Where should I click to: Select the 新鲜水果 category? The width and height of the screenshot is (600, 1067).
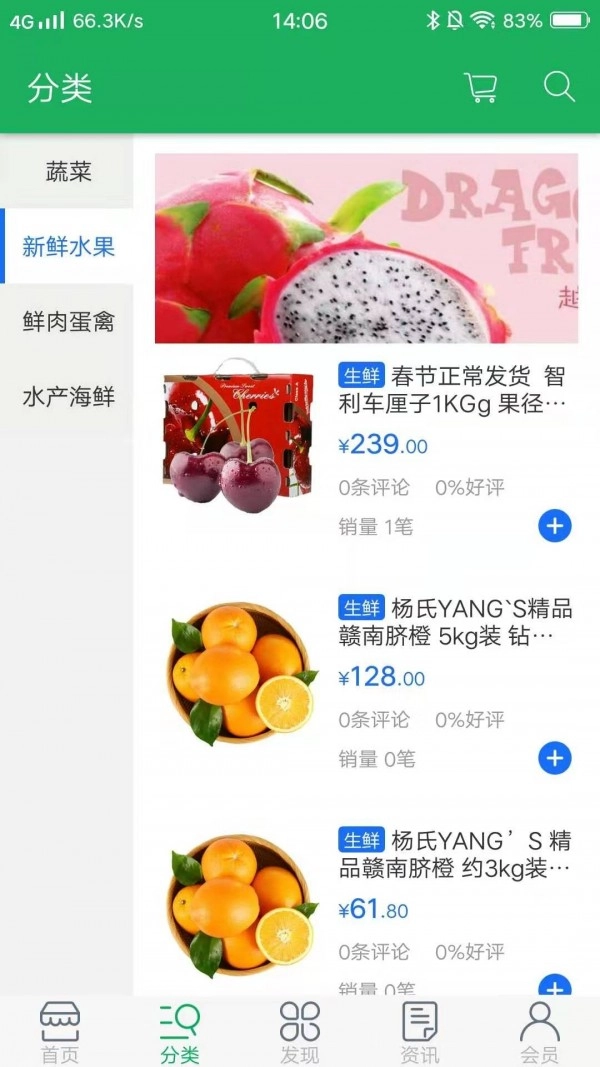pyautogui.click(x=68, y=246)
